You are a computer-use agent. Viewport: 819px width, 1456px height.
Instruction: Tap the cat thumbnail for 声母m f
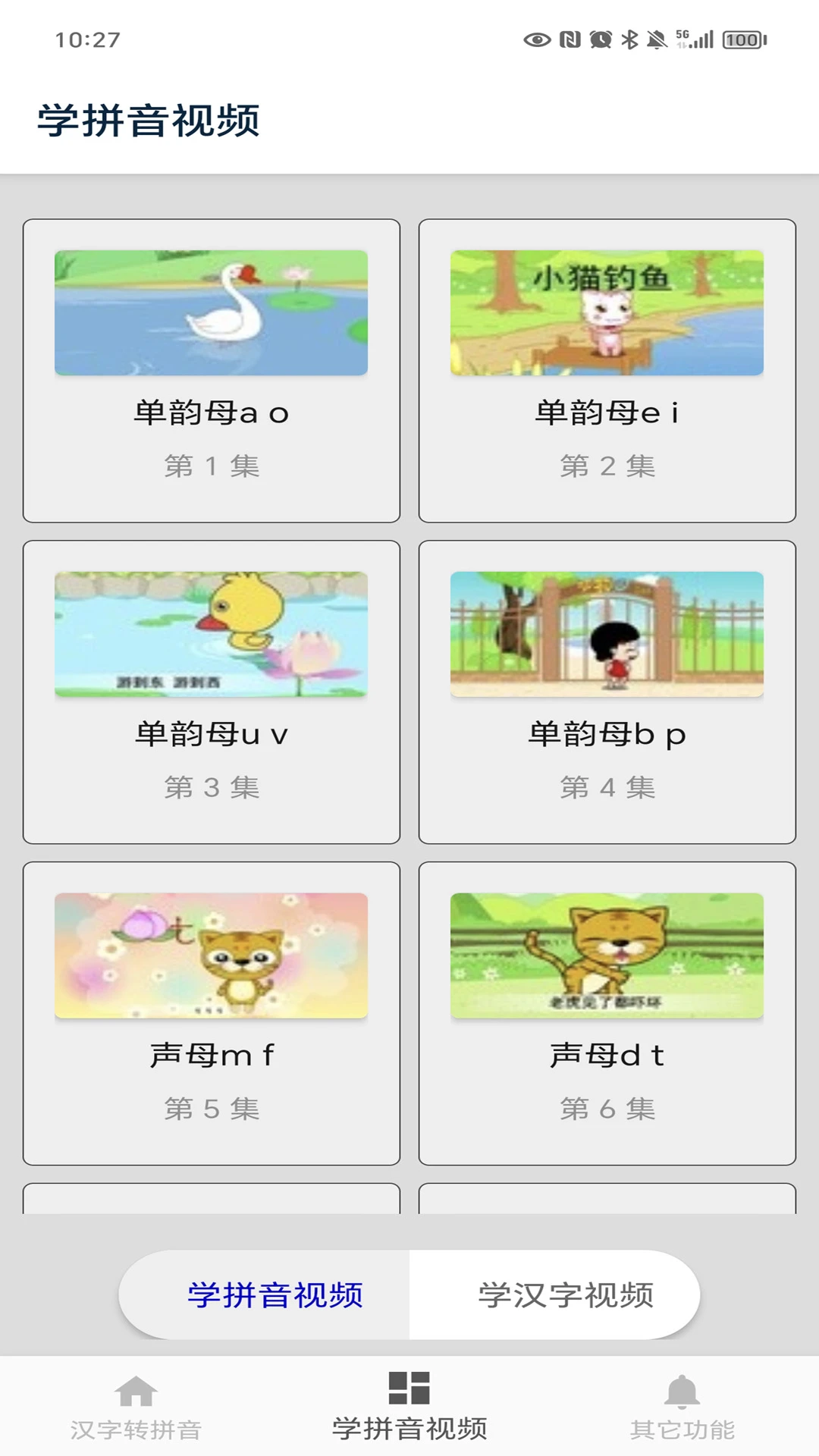coord(210,956)
